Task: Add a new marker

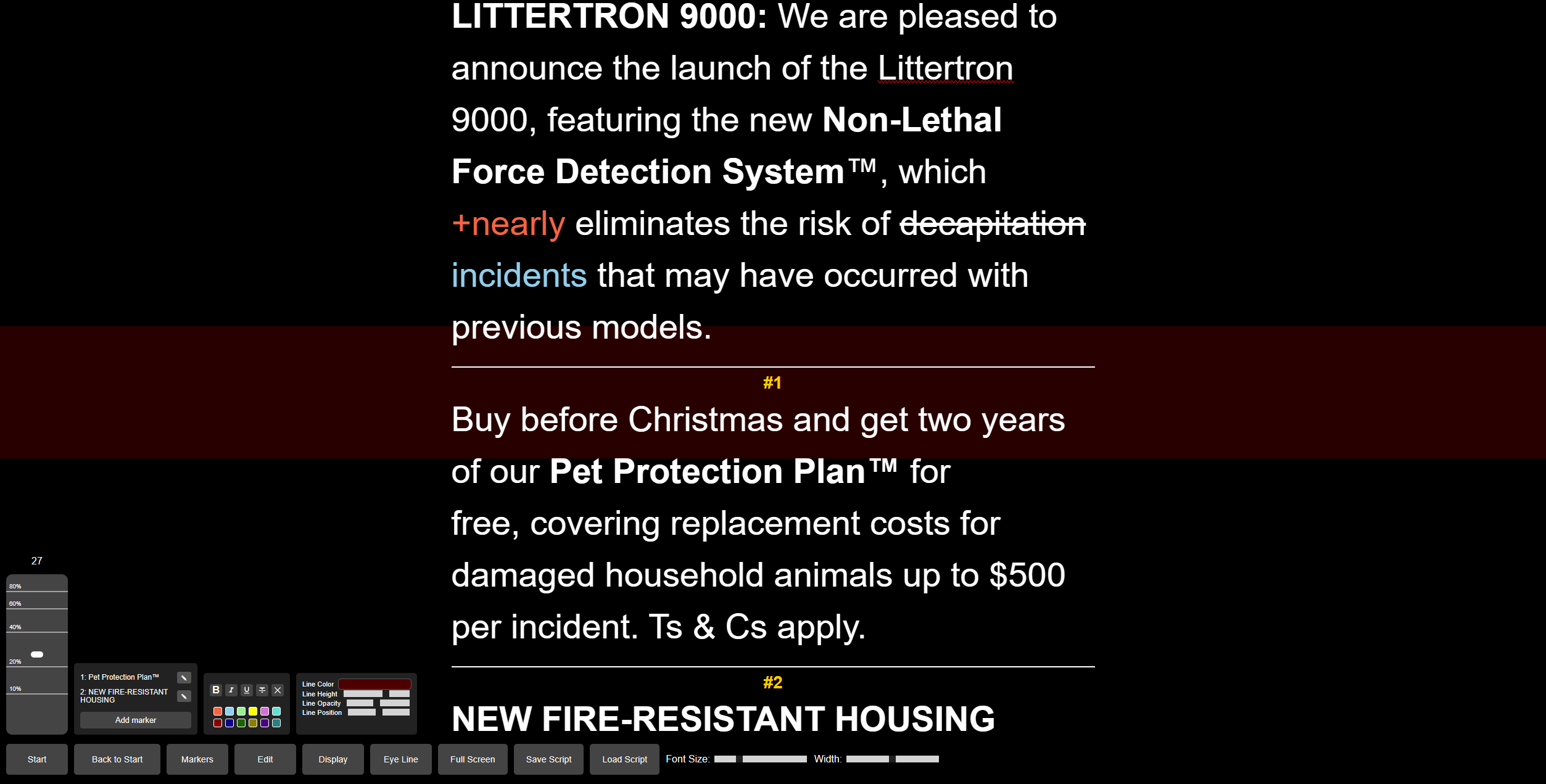Action: point(136,720)
